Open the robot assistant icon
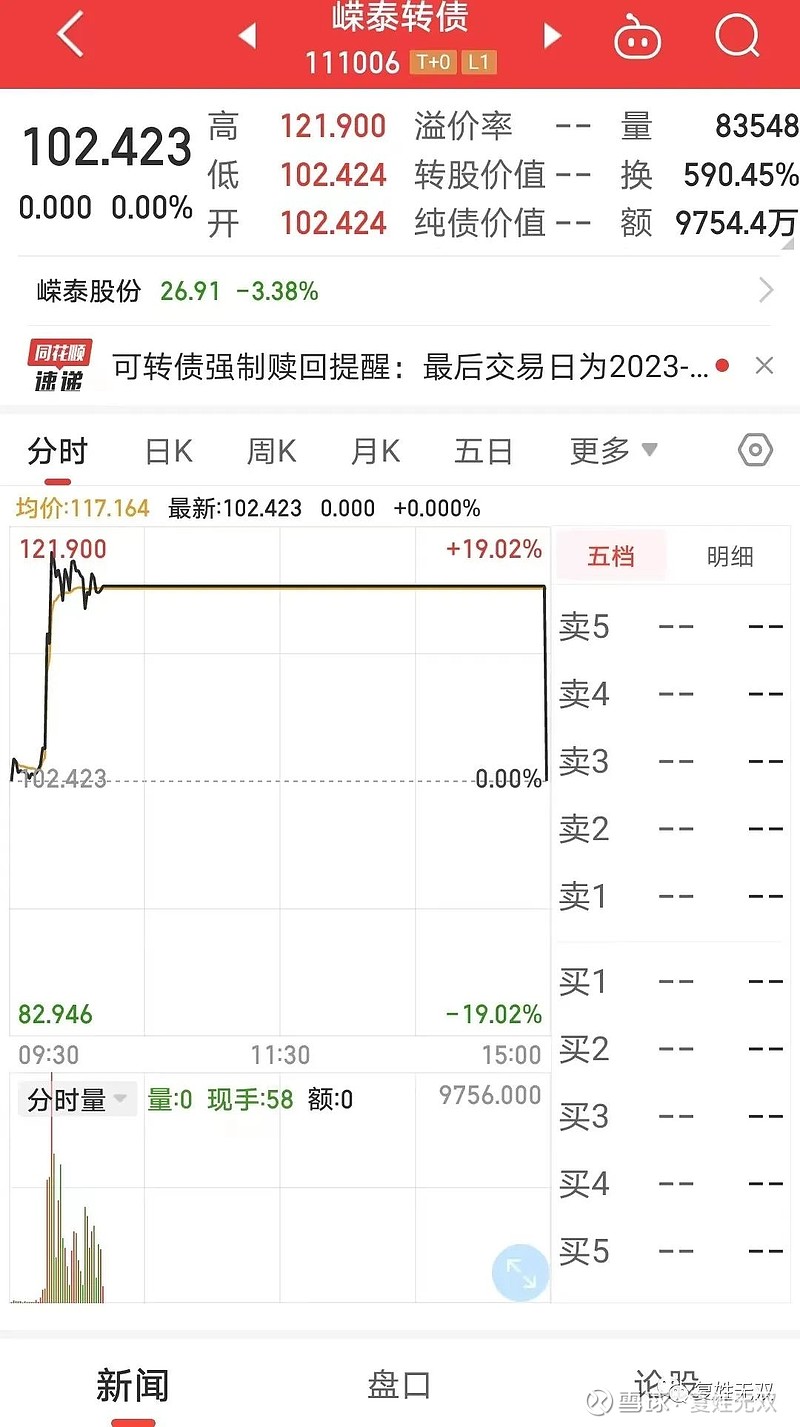 tap(638, 38)
